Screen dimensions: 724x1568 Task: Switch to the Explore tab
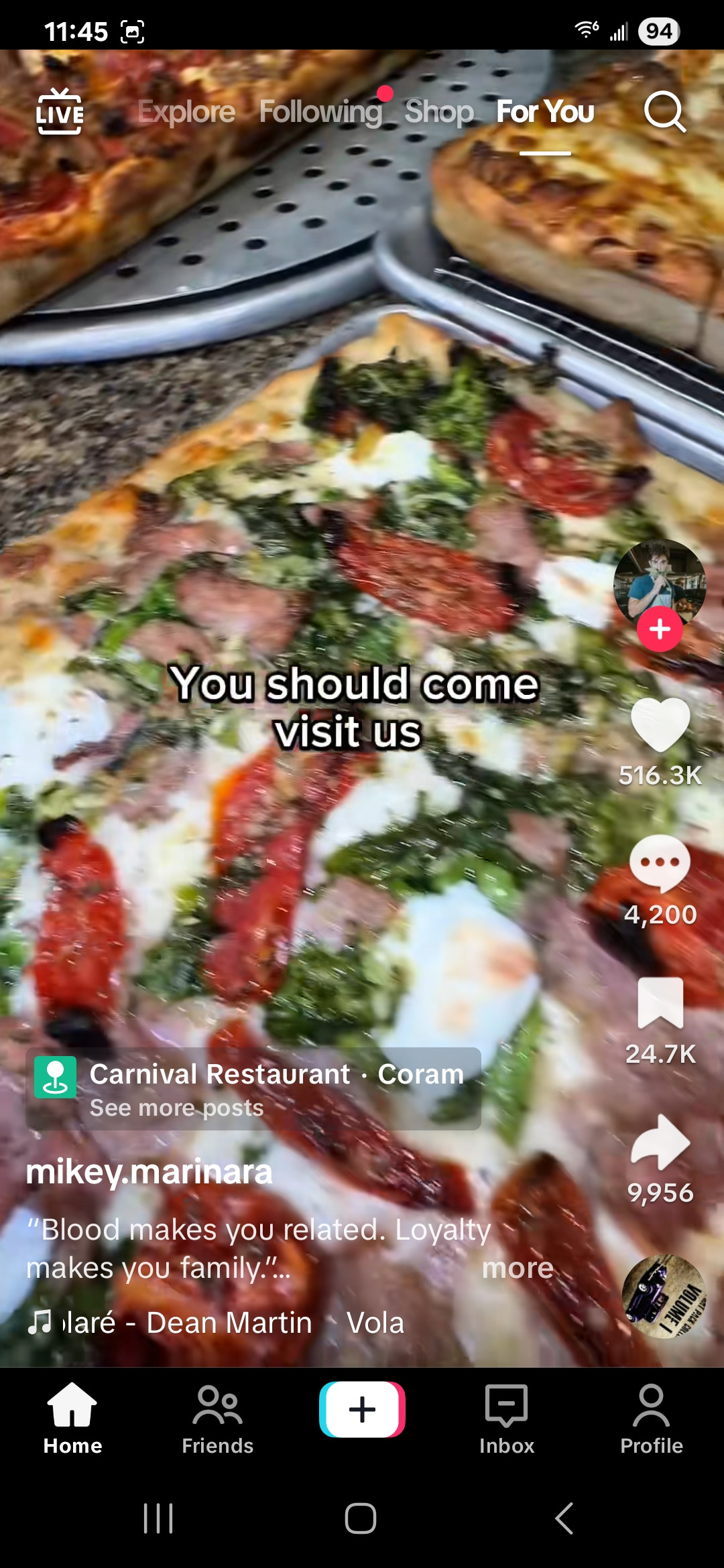point(186,112)
